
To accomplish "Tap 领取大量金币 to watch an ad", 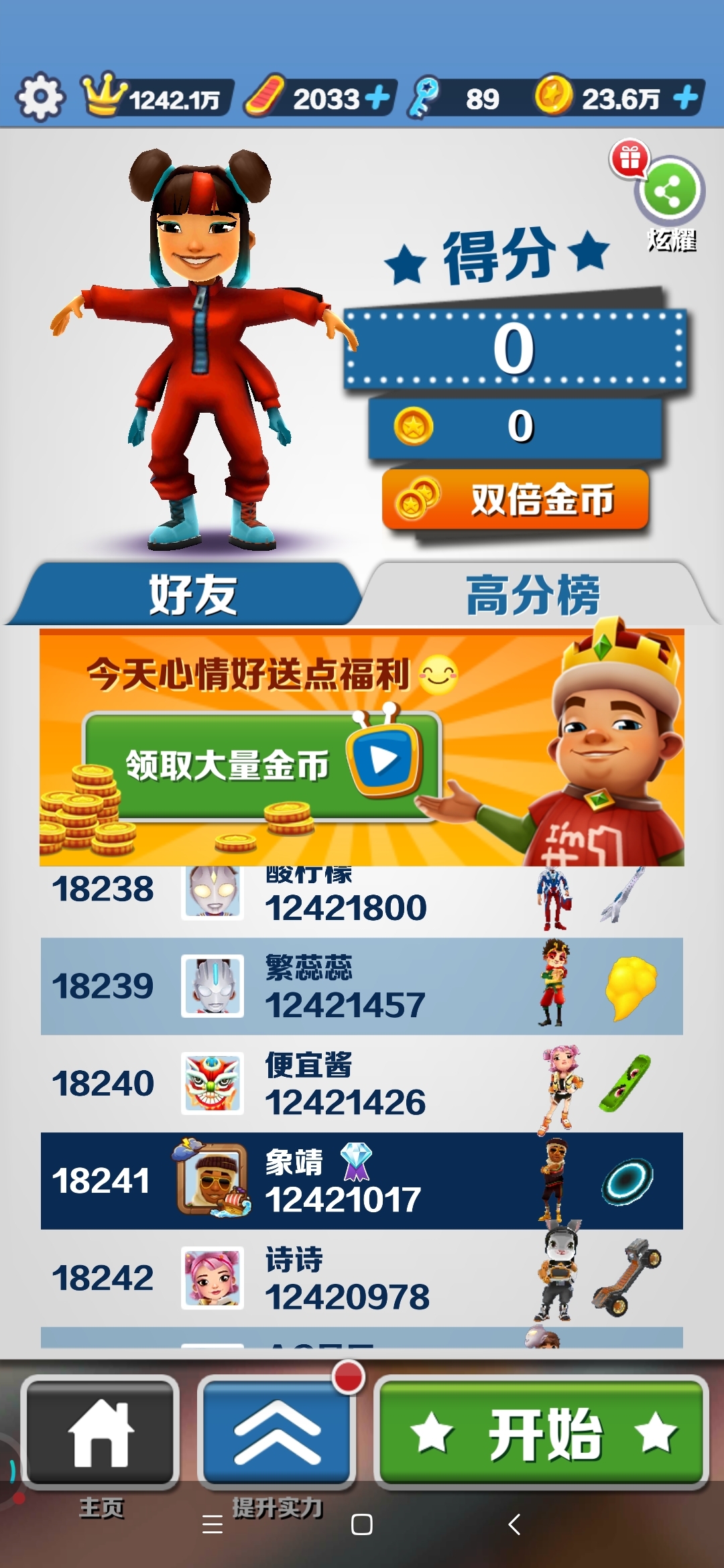I will [x=261, y=765].
